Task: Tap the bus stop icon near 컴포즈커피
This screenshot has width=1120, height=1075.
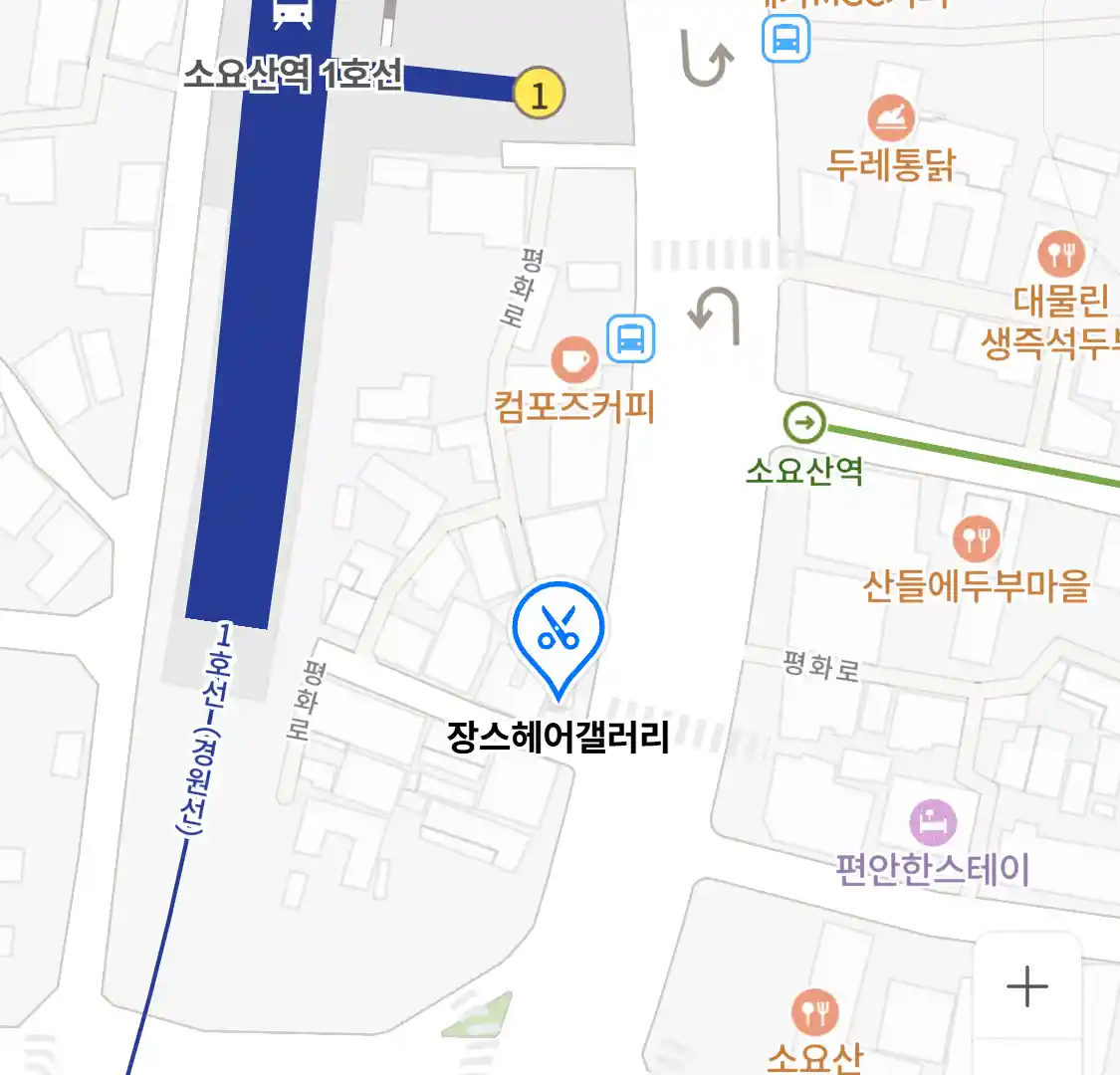Action: [631, 338]
